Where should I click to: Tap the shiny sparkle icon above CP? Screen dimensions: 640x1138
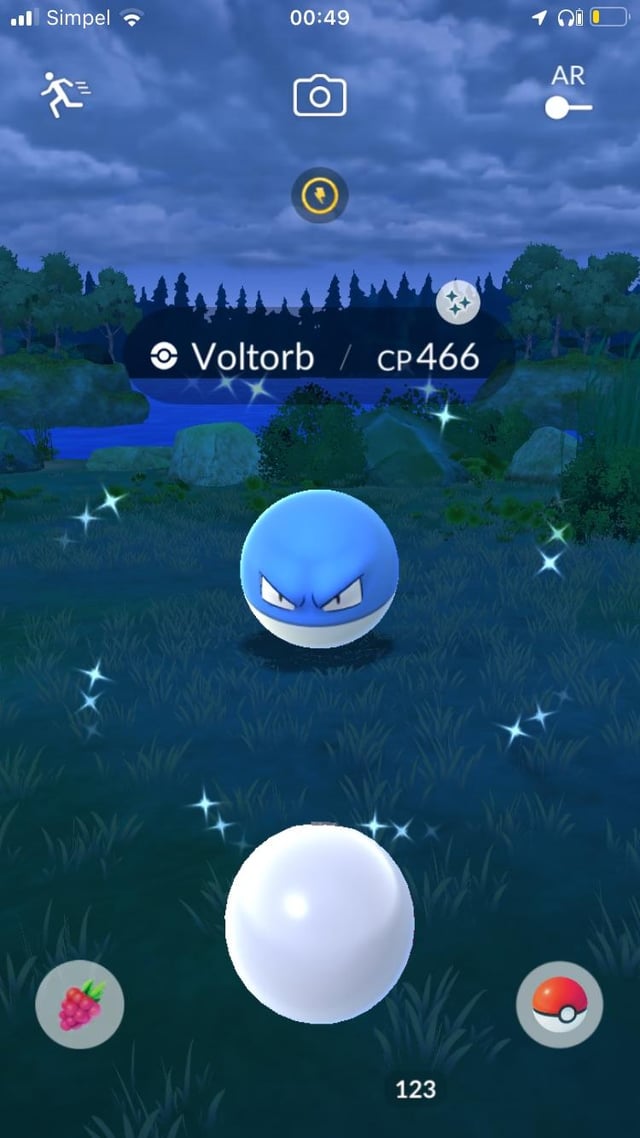click(x=458, y=304)
